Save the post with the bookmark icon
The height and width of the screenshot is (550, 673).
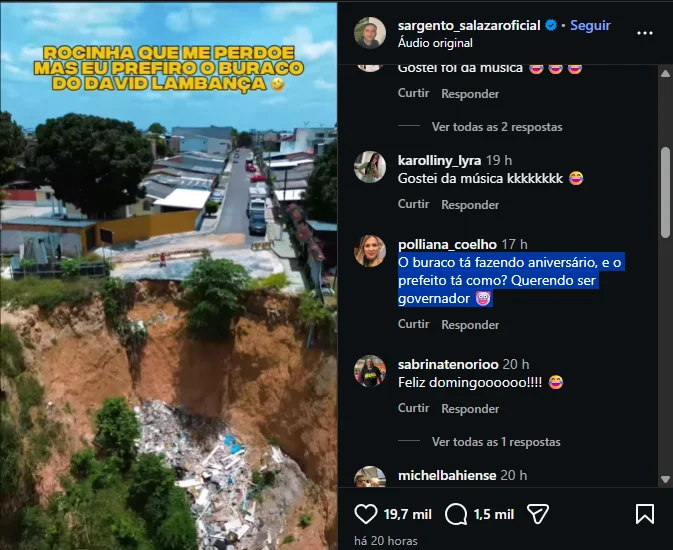coord(645,514)
